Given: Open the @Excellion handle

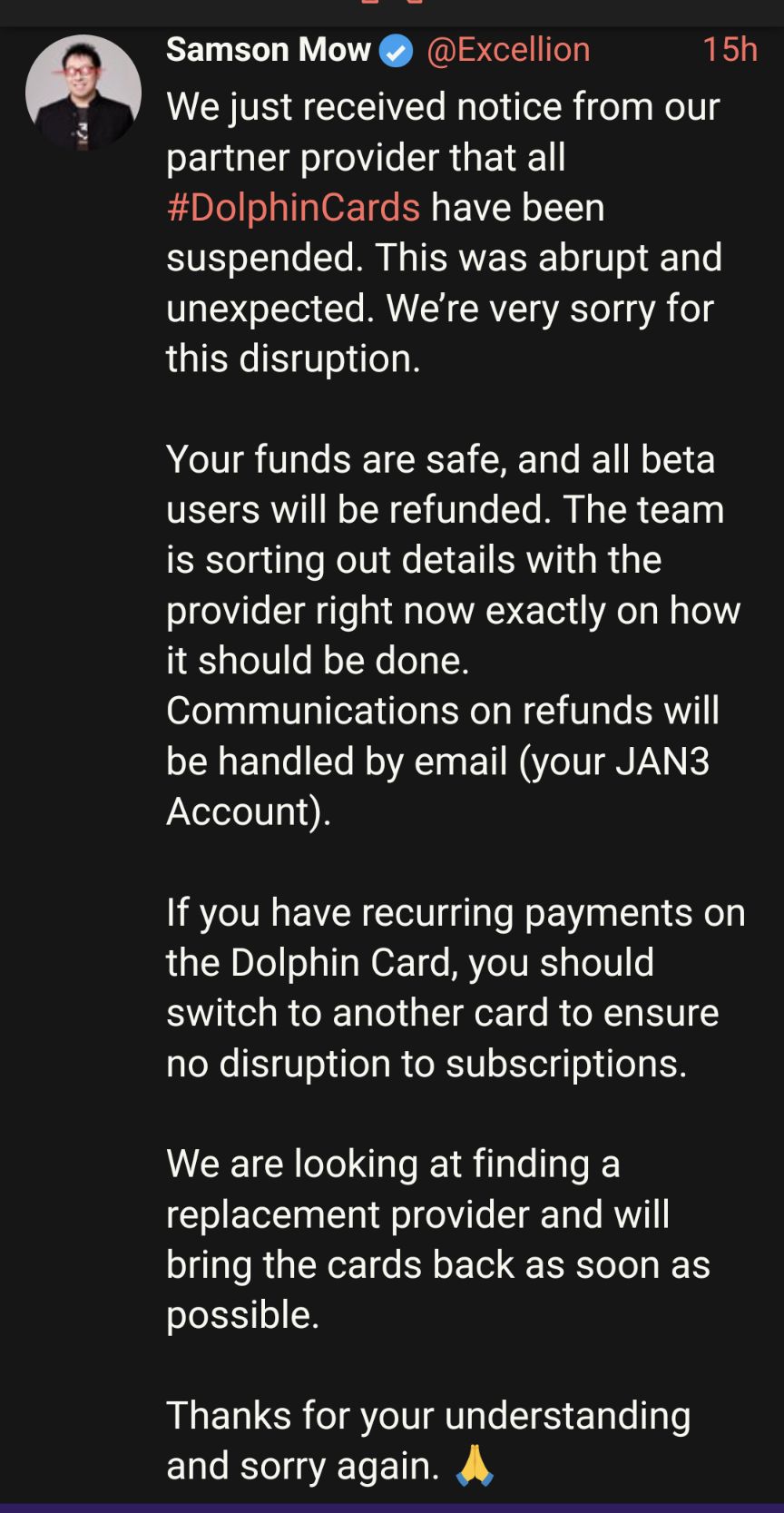Looking at the screenshot, I should tap(508, 50).
